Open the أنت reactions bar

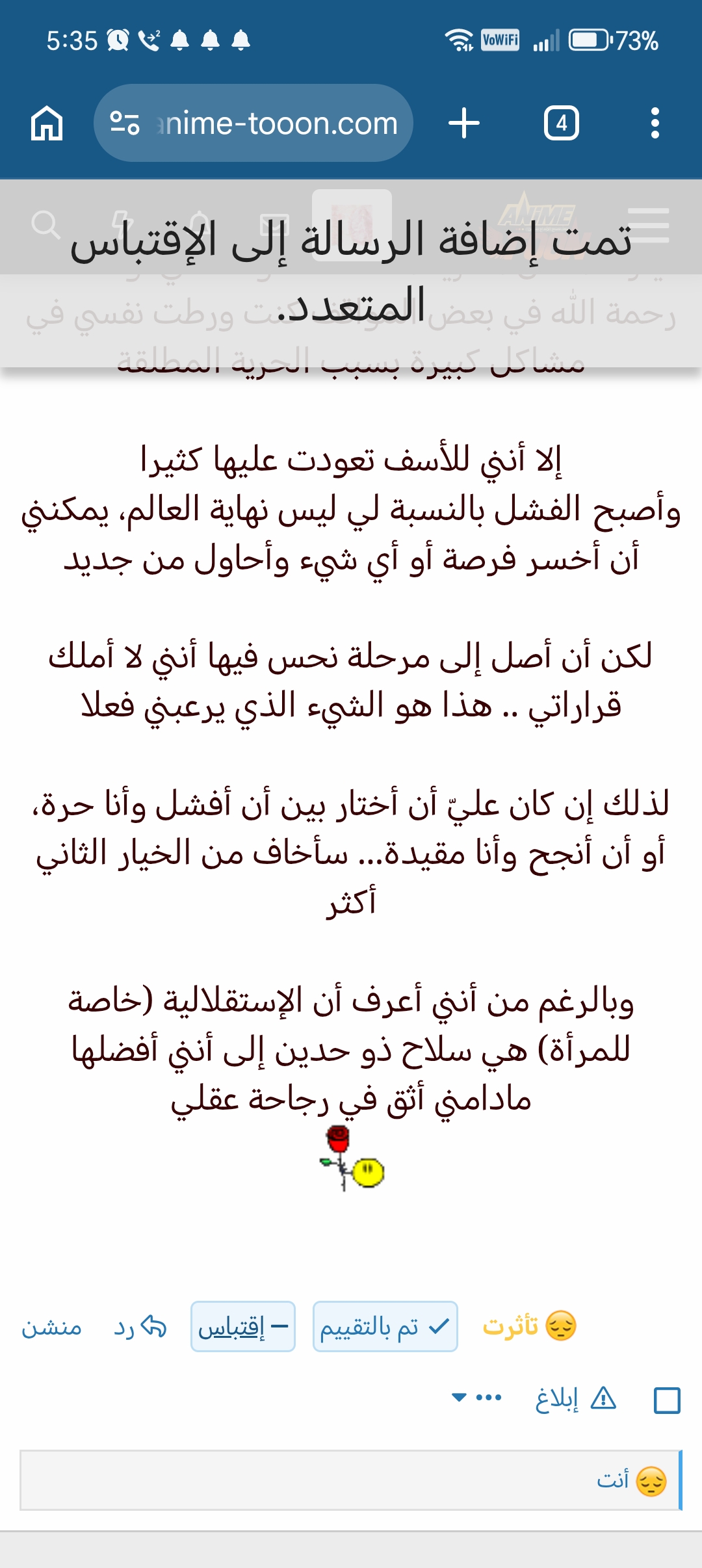point(351,1480)
